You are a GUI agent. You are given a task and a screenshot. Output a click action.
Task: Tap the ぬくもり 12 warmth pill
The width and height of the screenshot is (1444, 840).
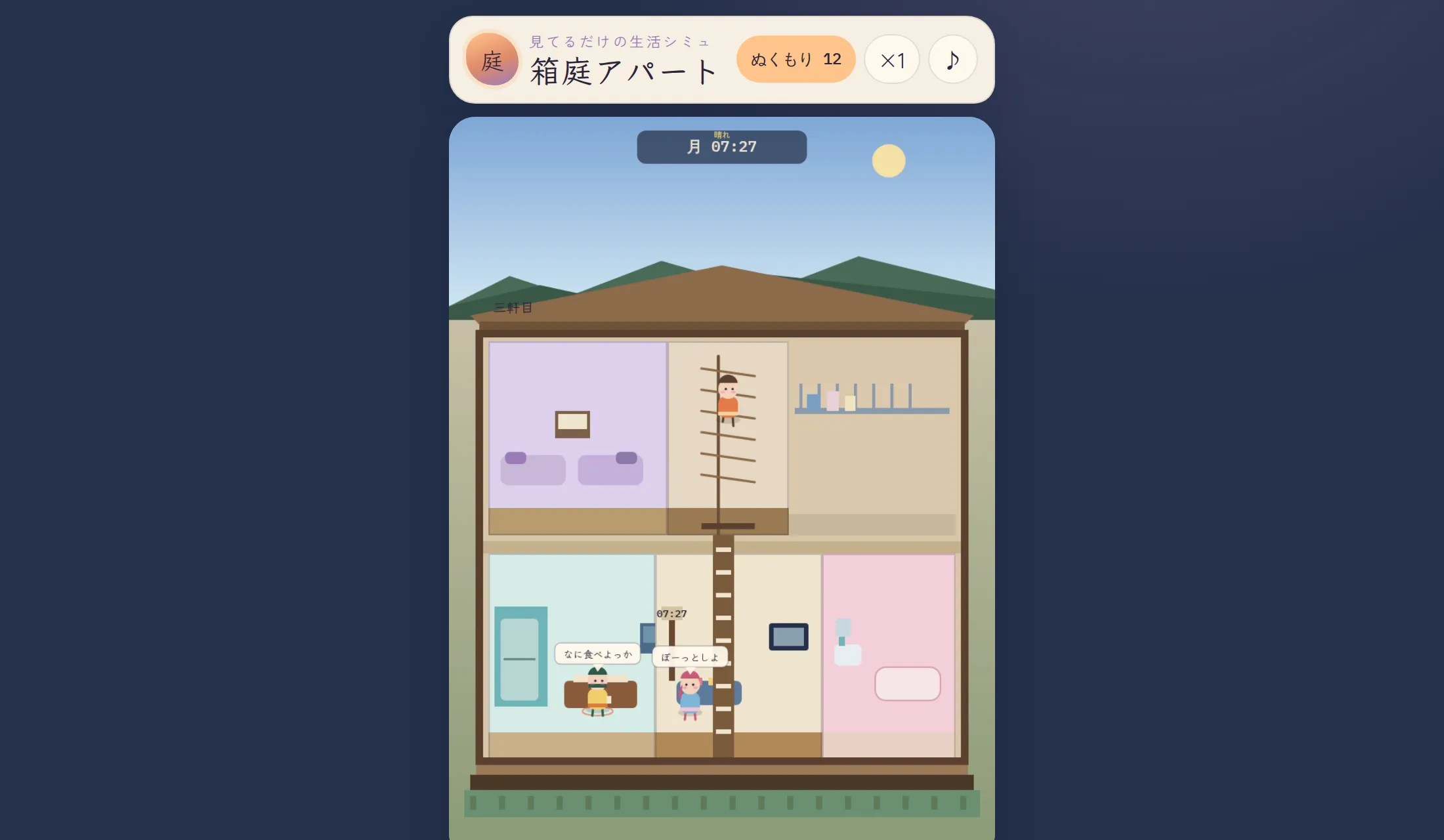[796, 59]
